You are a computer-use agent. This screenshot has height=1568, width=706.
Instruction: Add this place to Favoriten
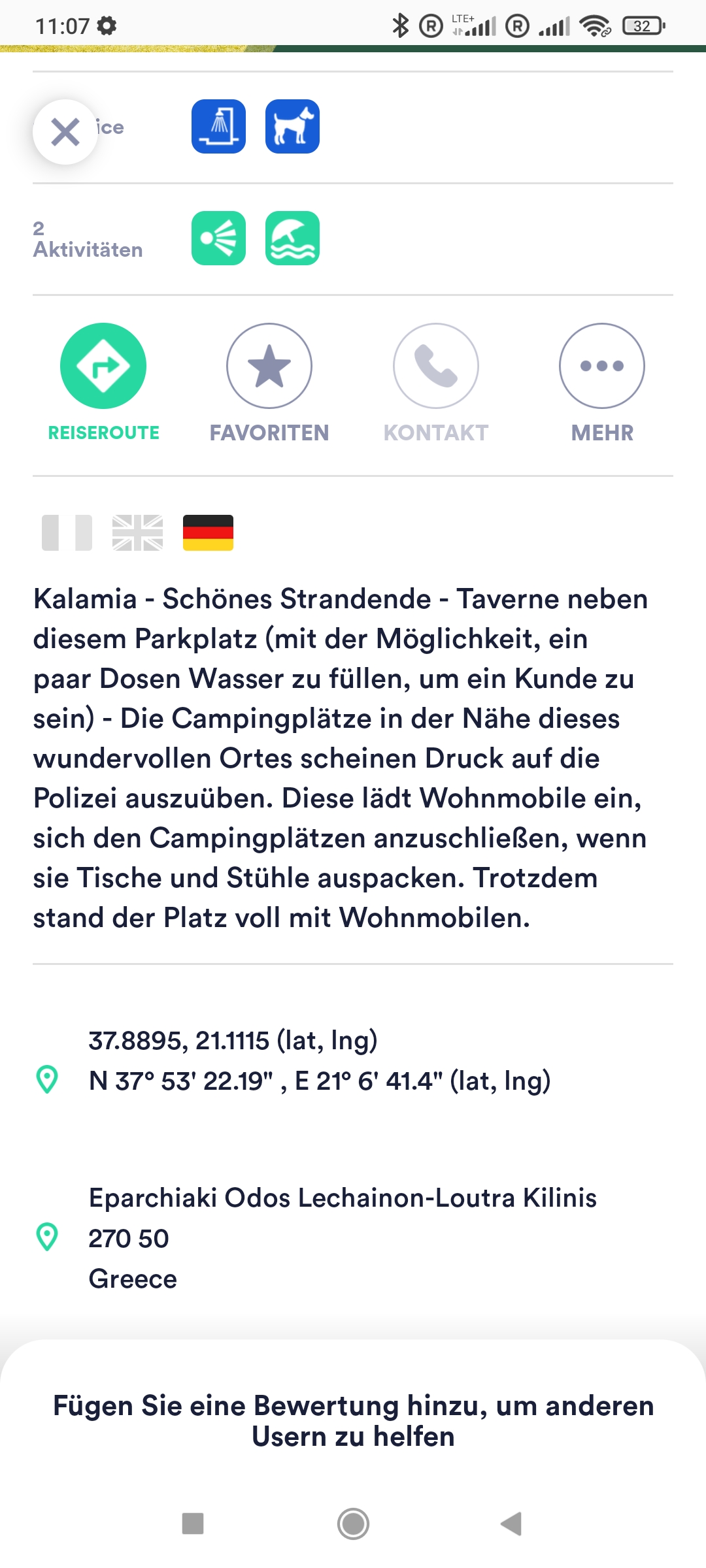tap(269, 383)
